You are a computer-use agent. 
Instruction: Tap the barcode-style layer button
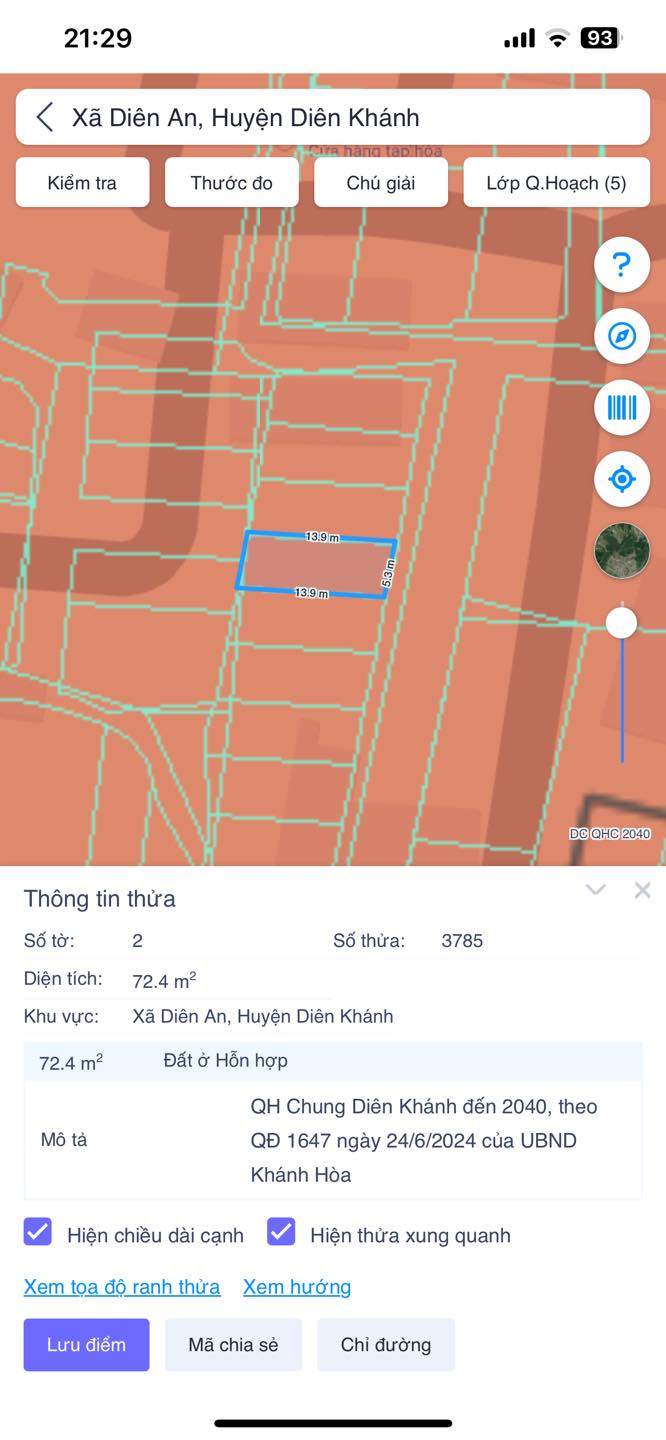pyautogui.click(x=622, y=408)
